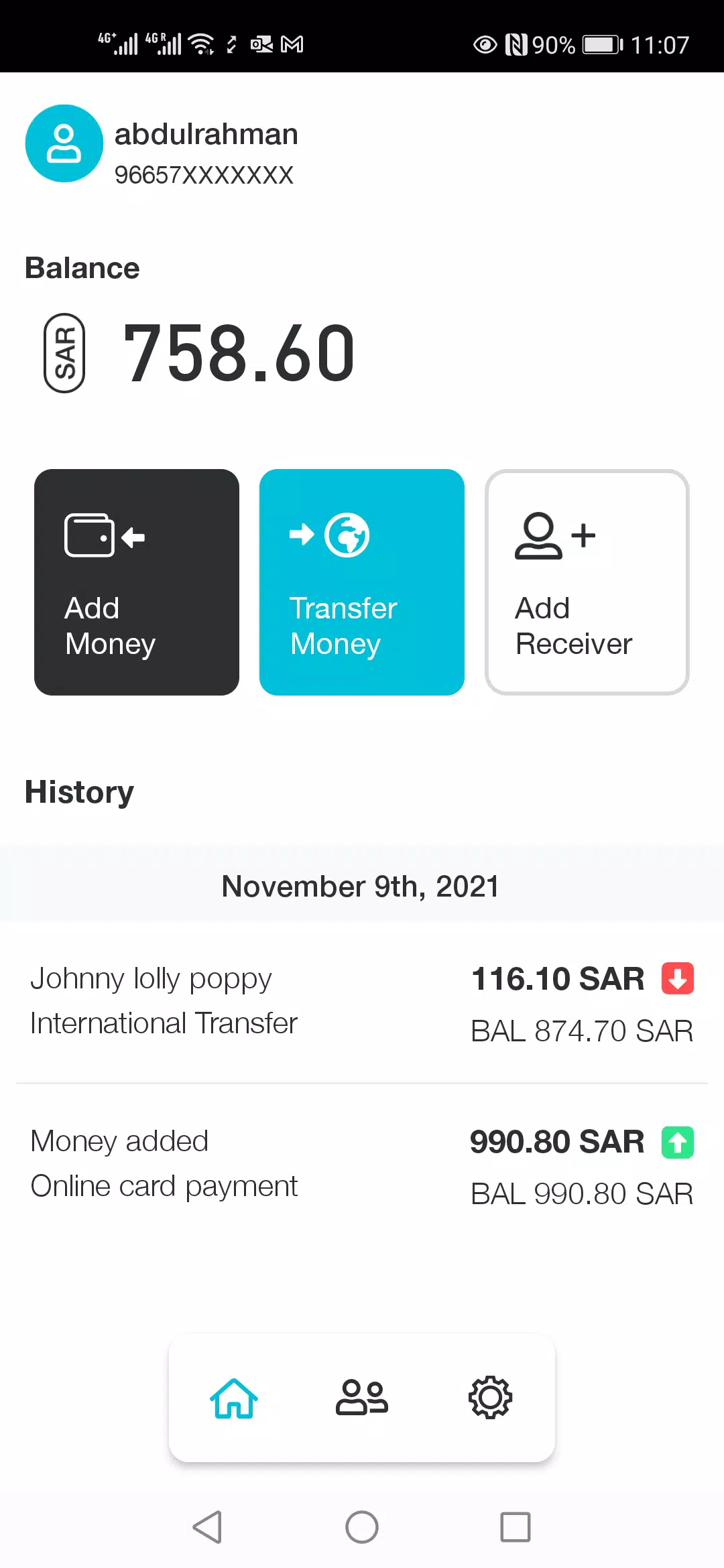View the Money added transaction
724x1568 pixels.
pos(362,1165)
